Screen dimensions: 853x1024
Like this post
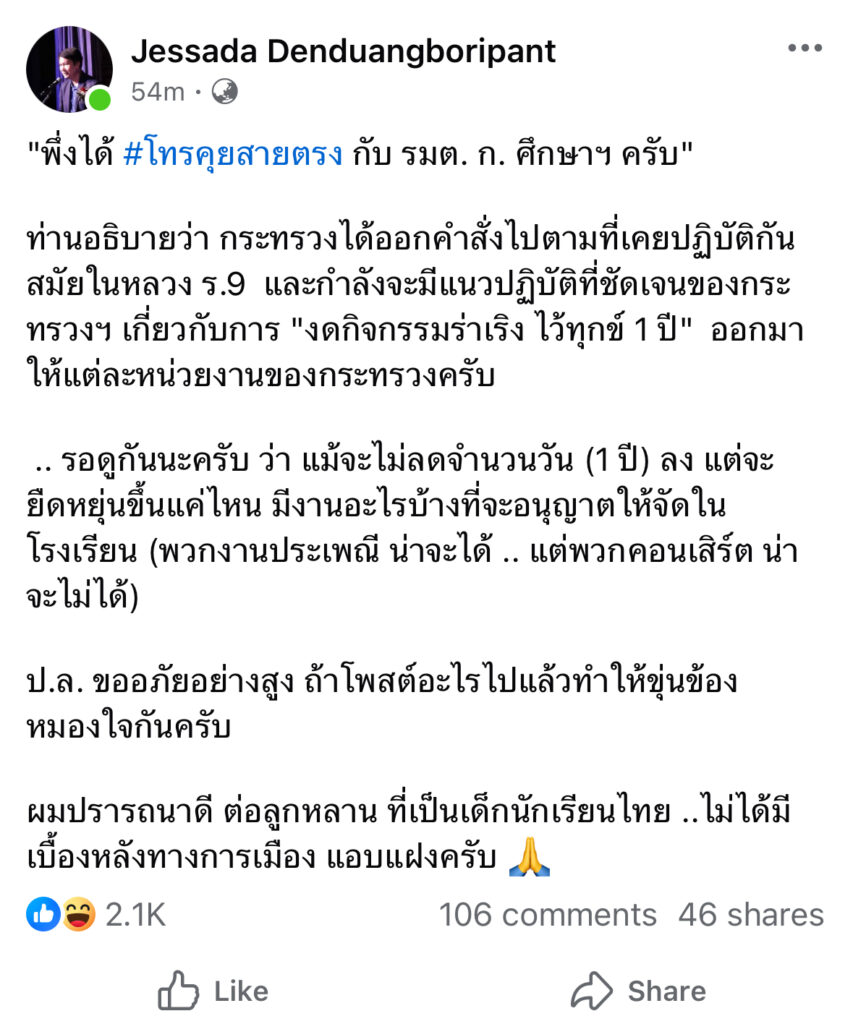(213, 990)
